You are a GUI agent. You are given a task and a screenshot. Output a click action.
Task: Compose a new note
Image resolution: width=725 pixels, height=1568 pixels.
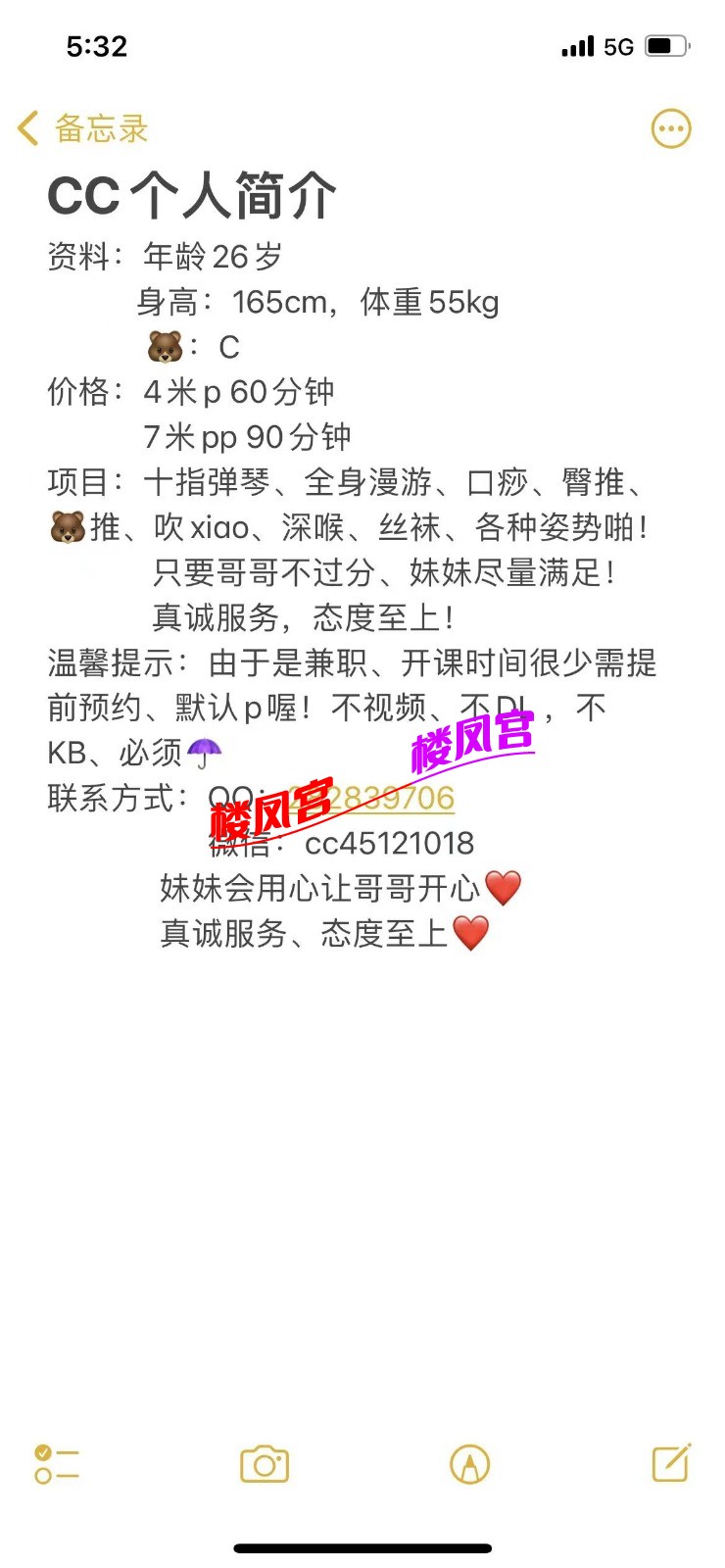click(672, 1463)
